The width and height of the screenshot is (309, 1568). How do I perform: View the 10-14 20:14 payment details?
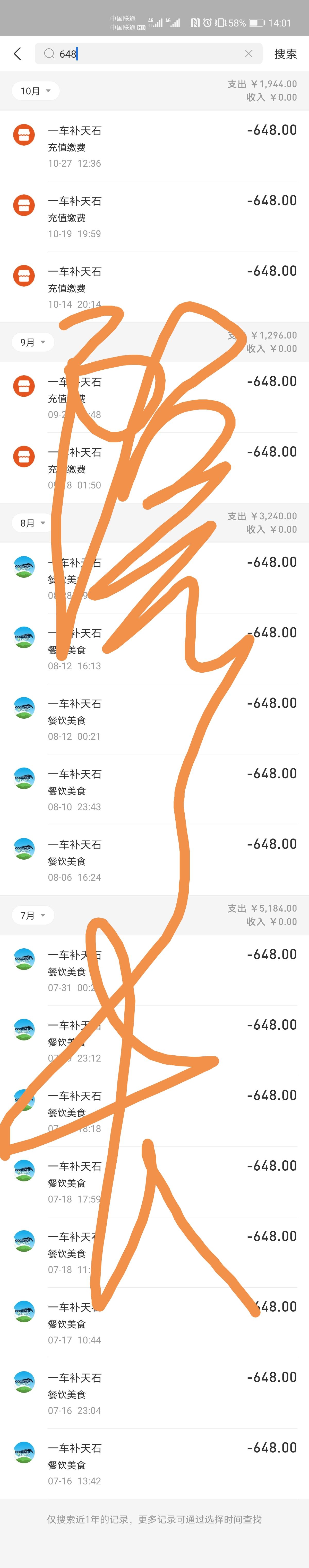tap(154, 287)
